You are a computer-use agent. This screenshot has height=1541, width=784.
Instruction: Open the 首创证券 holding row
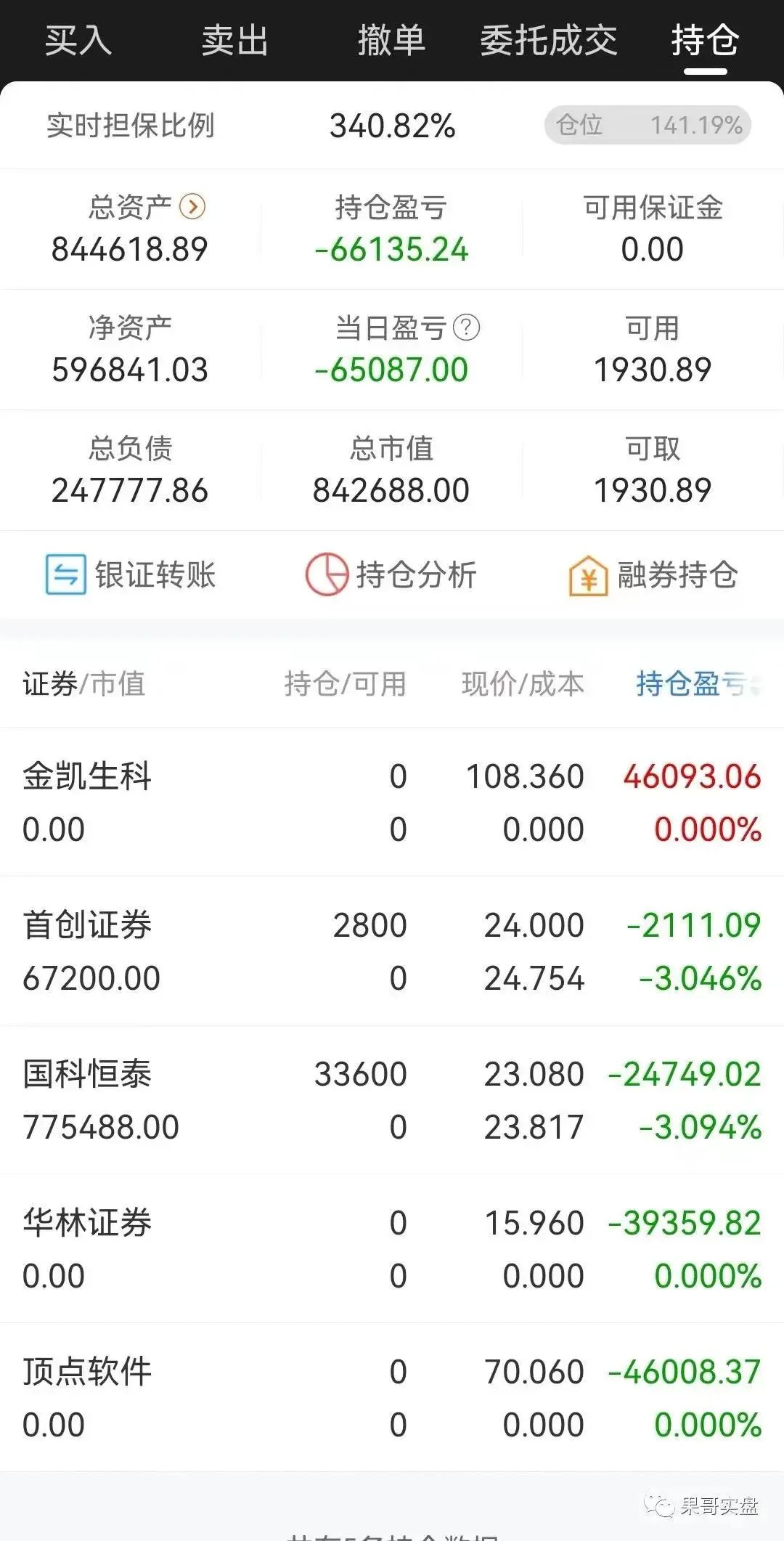point(392,951)
